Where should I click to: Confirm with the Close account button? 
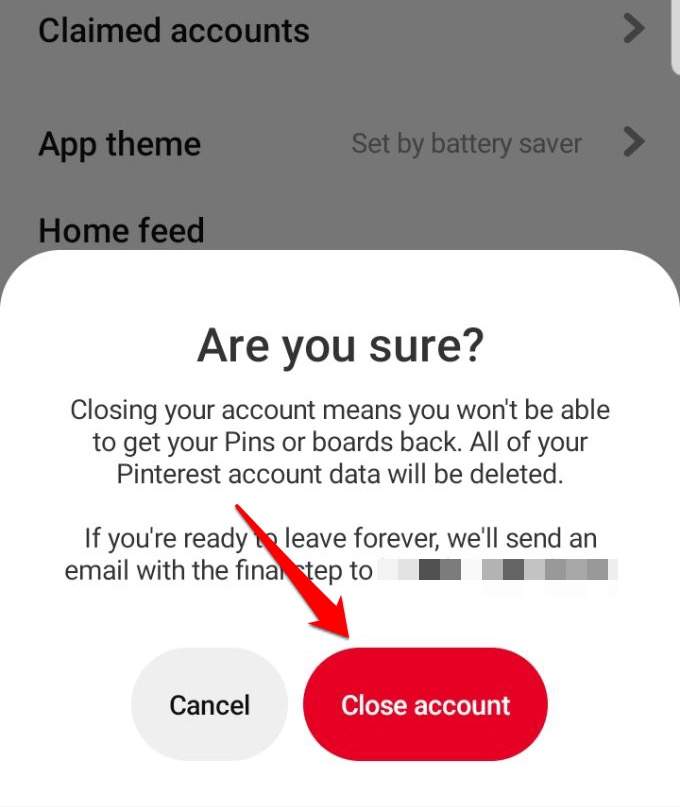pos(425,705)
